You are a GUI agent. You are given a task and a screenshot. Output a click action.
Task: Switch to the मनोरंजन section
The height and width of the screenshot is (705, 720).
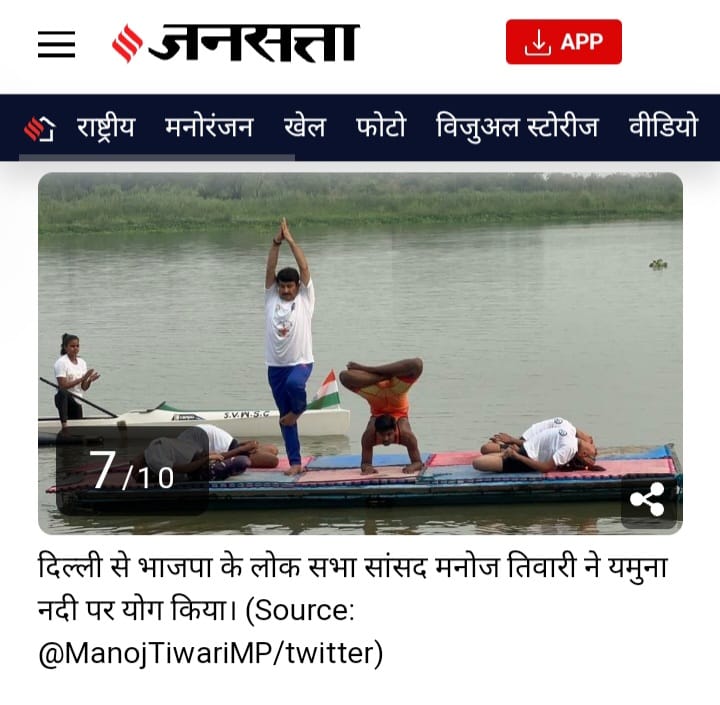(209, 128)
